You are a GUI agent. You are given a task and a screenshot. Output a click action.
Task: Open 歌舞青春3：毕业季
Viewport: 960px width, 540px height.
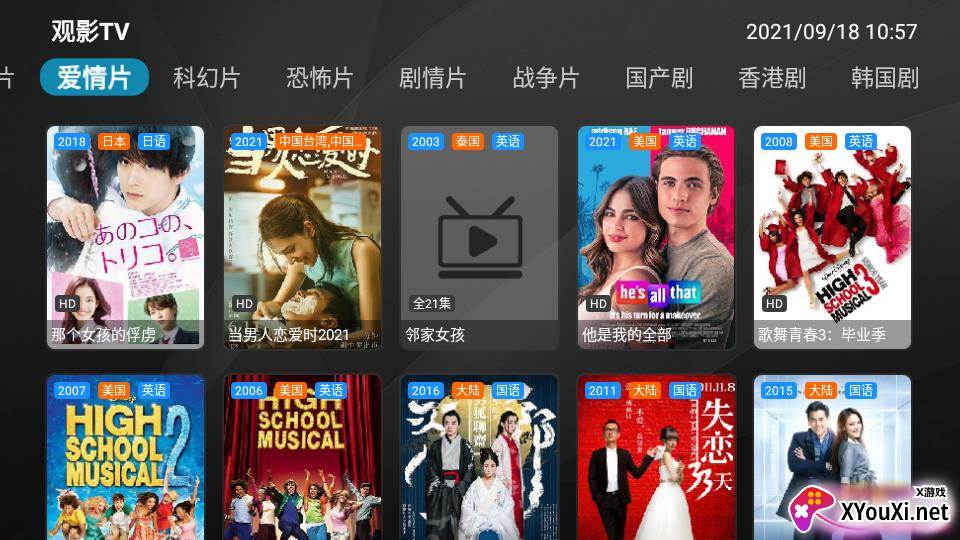click(832, 237)
